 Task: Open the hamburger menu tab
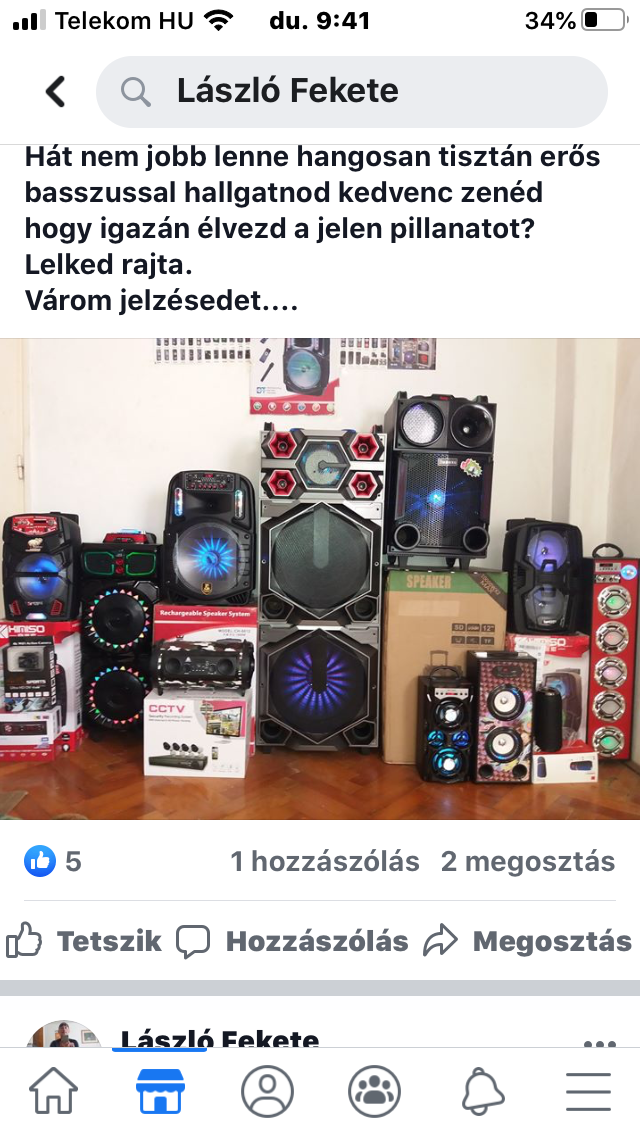(588, 1090)
